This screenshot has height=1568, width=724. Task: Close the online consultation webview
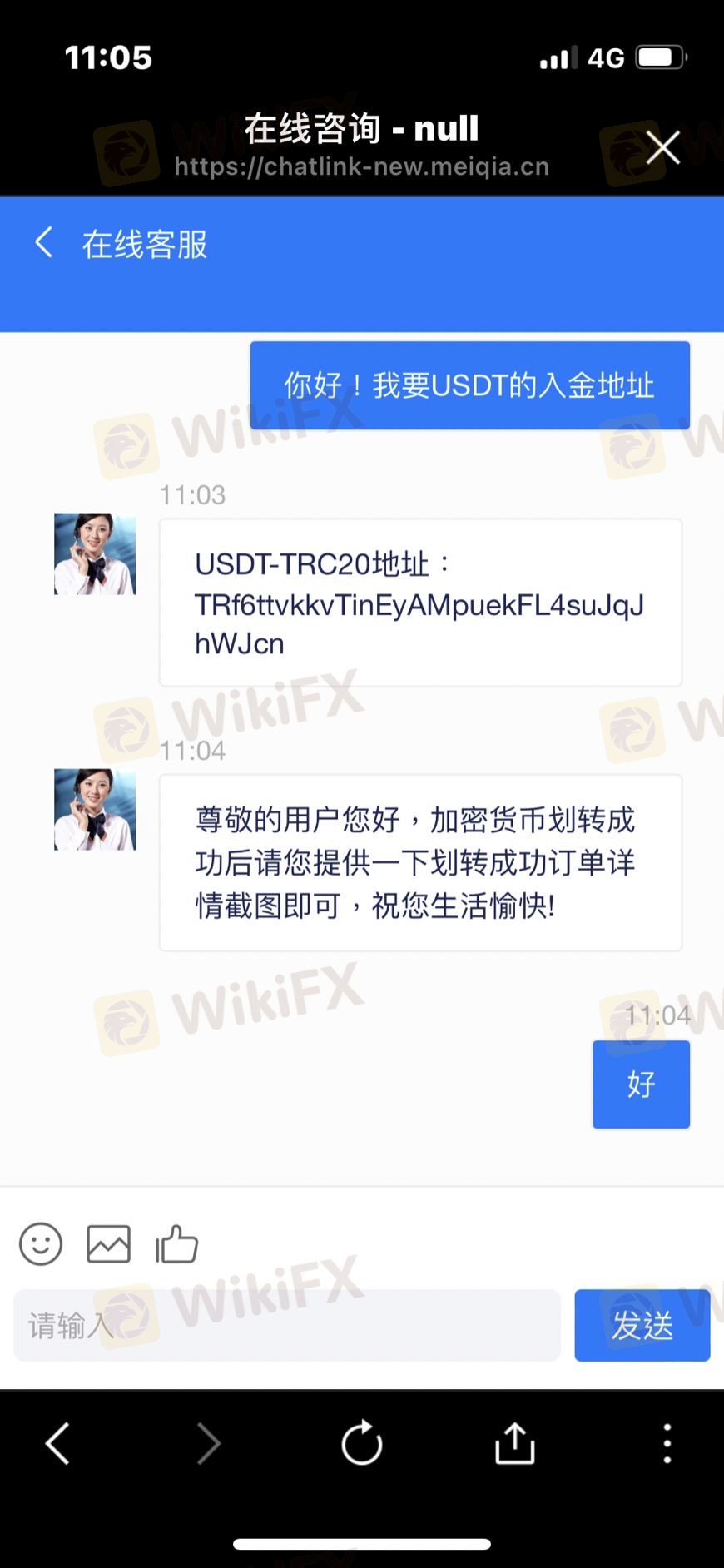click(663, 148)
